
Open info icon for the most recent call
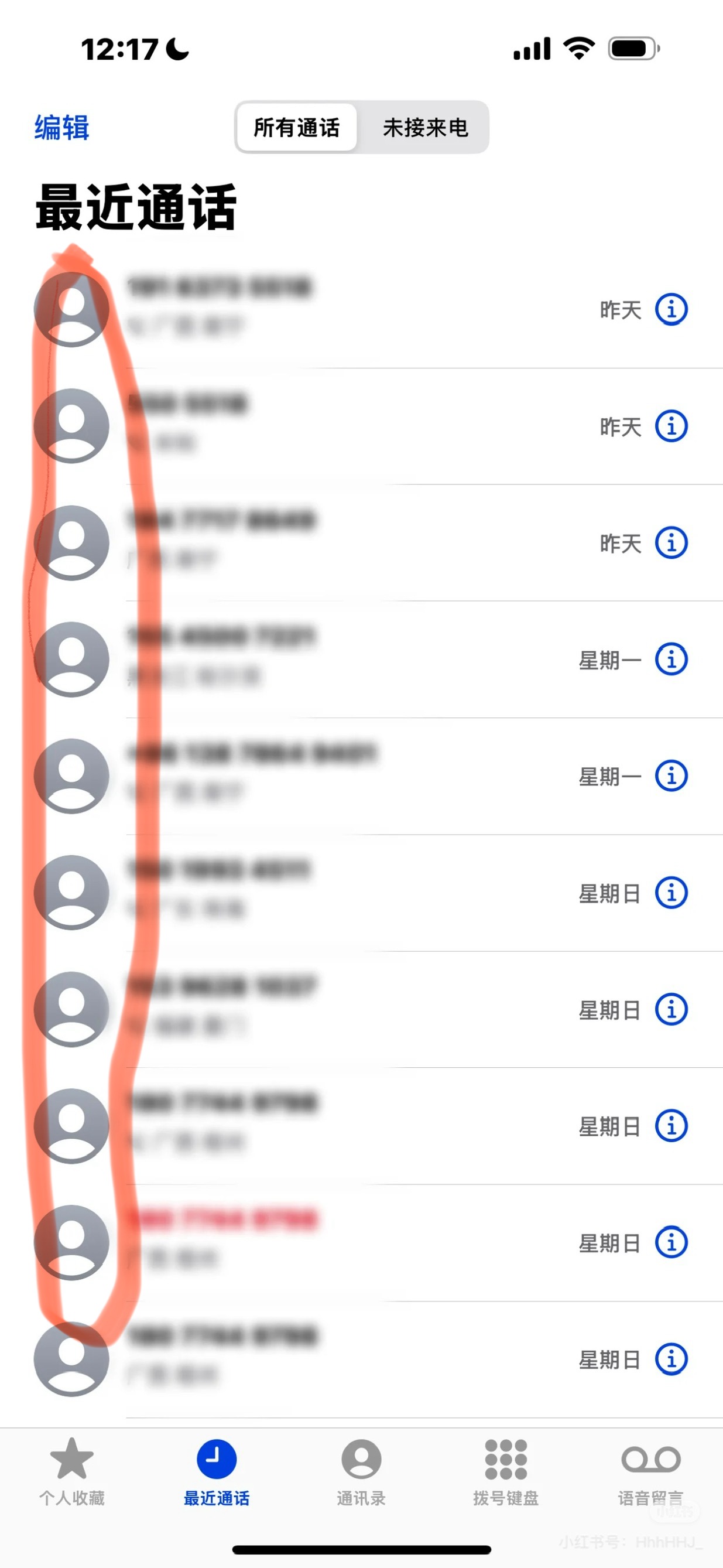point(671,309)
